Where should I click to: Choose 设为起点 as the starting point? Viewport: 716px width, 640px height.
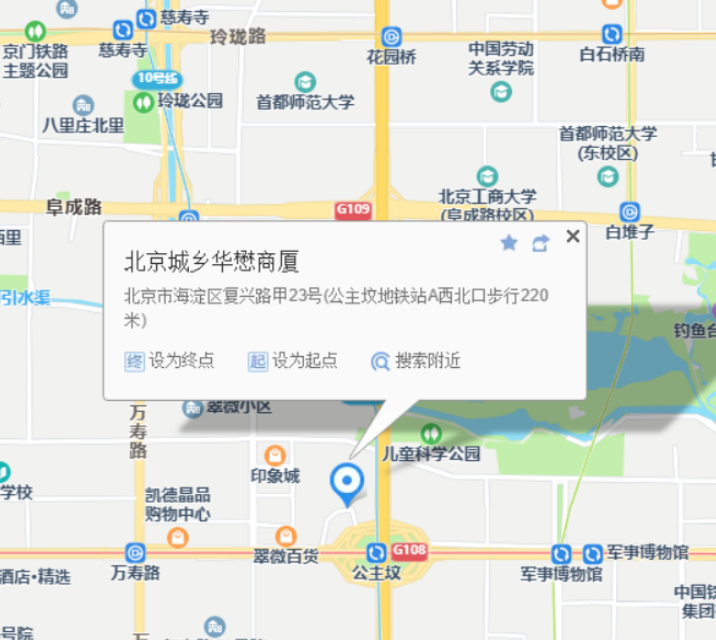[x=293, y=361]
